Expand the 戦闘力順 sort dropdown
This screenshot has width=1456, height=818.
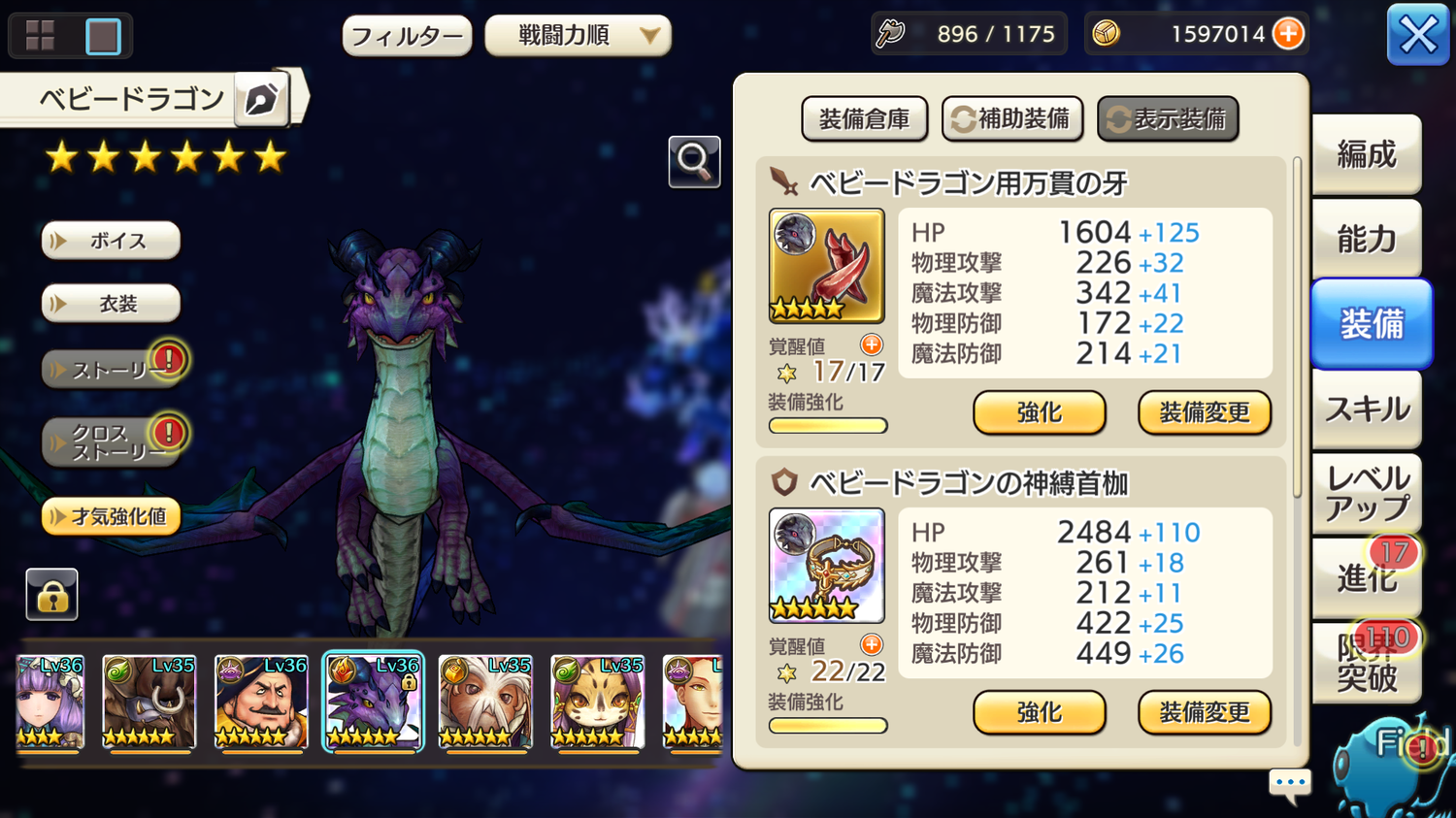[578, 36]
